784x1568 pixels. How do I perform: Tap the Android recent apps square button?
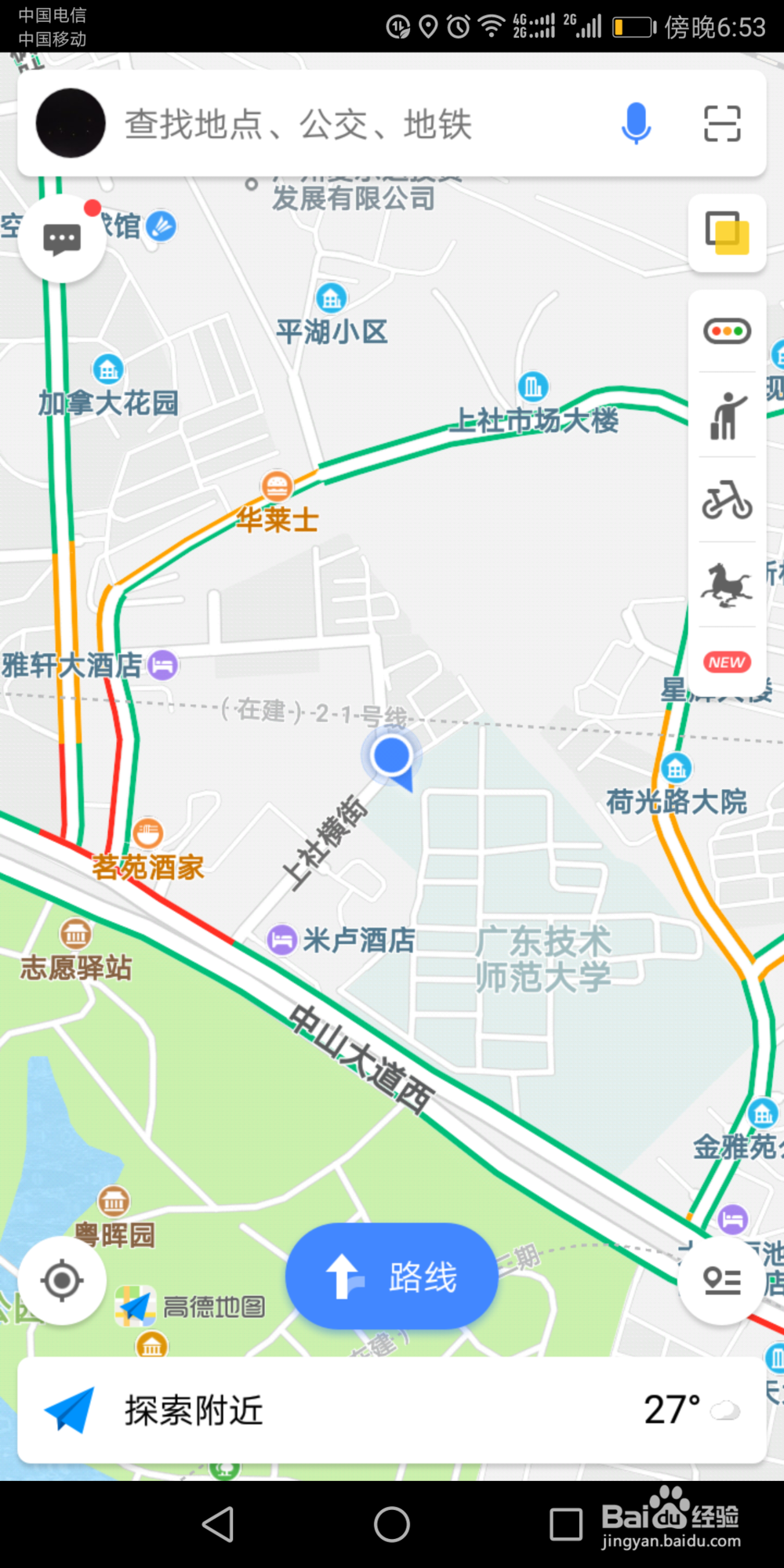point(567,1524)
